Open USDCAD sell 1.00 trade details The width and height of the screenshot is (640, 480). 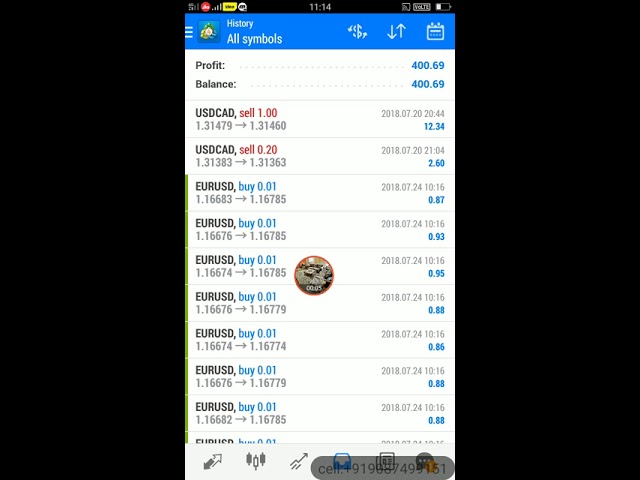[x=320, y=119]
